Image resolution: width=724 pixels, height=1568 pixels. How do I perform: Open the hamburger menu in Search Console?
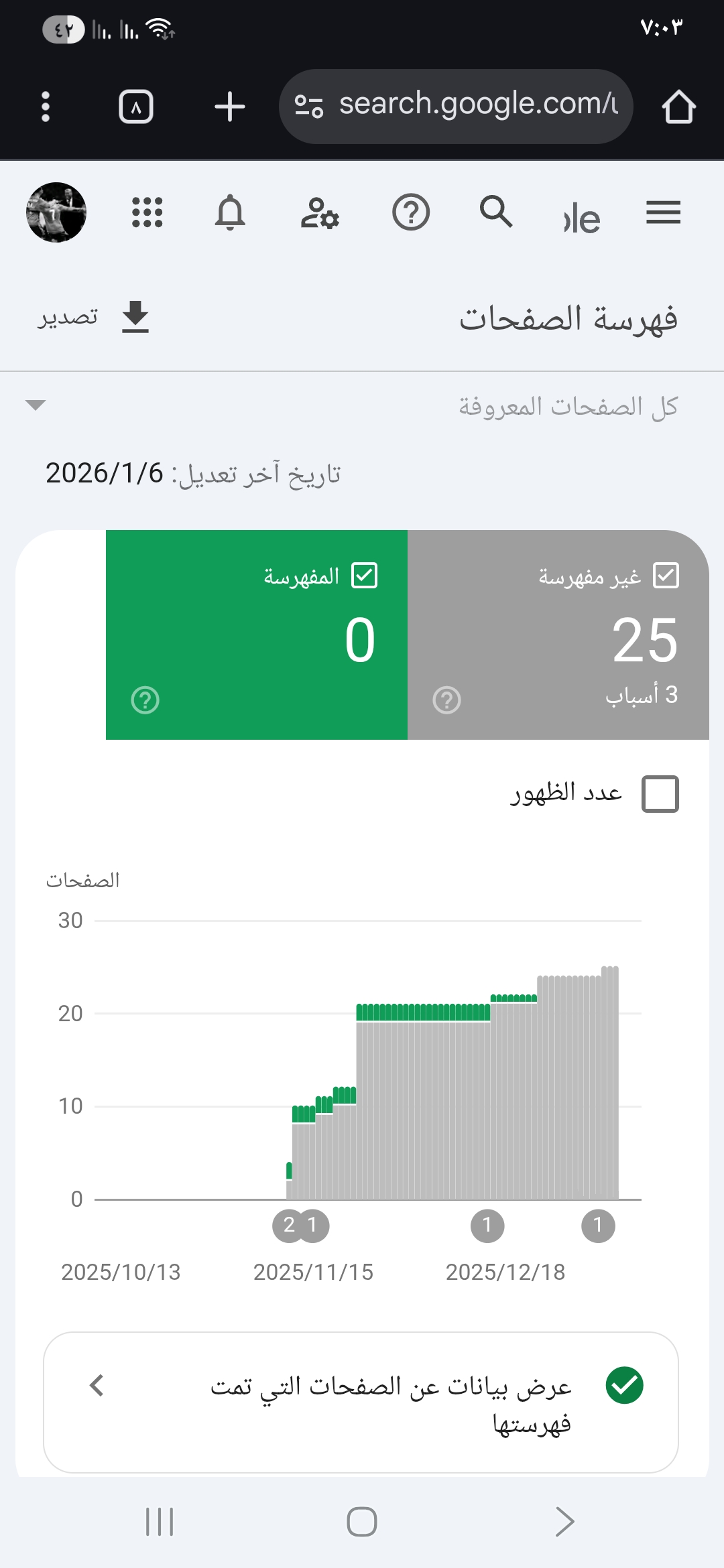pos(663,212)
